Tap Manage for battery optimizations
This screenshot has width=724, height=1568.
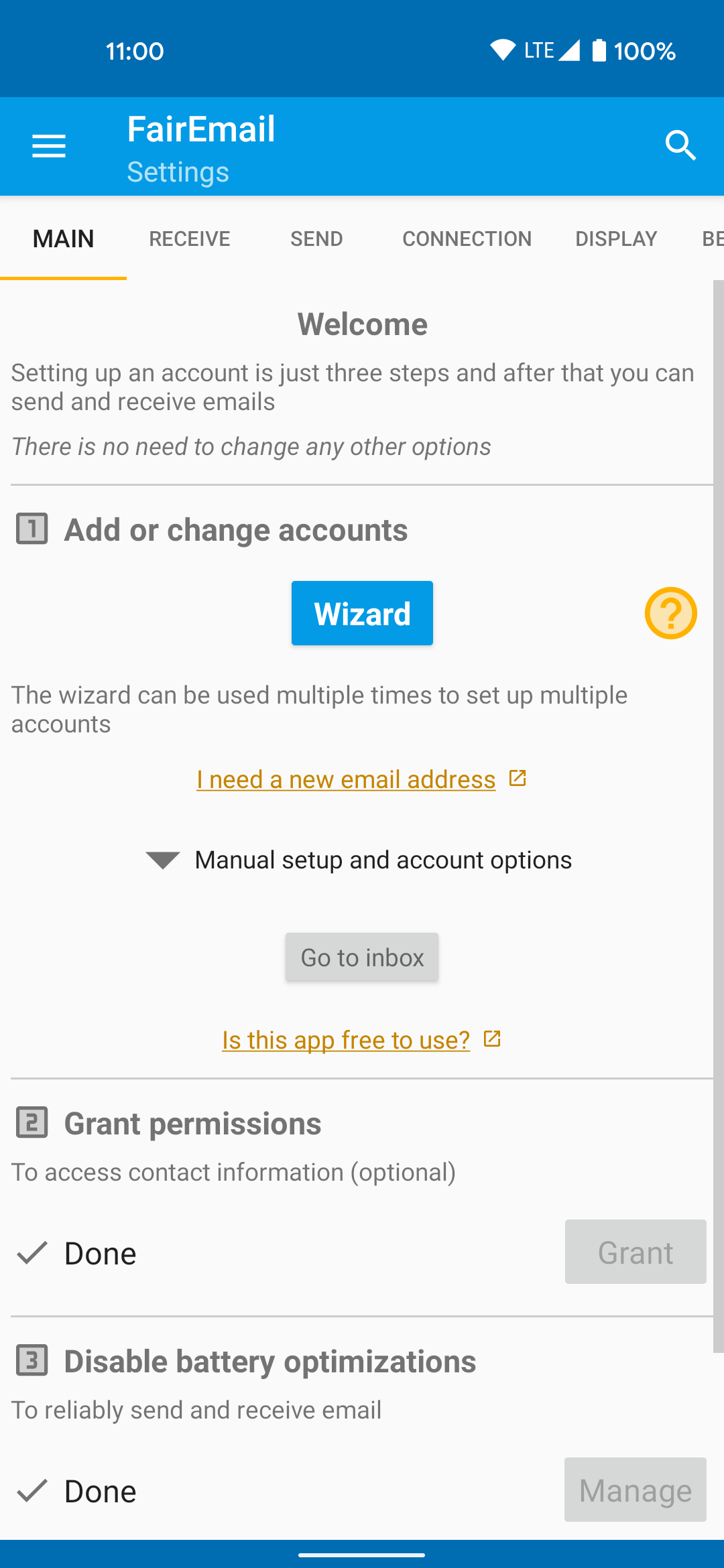[635, 1490]
